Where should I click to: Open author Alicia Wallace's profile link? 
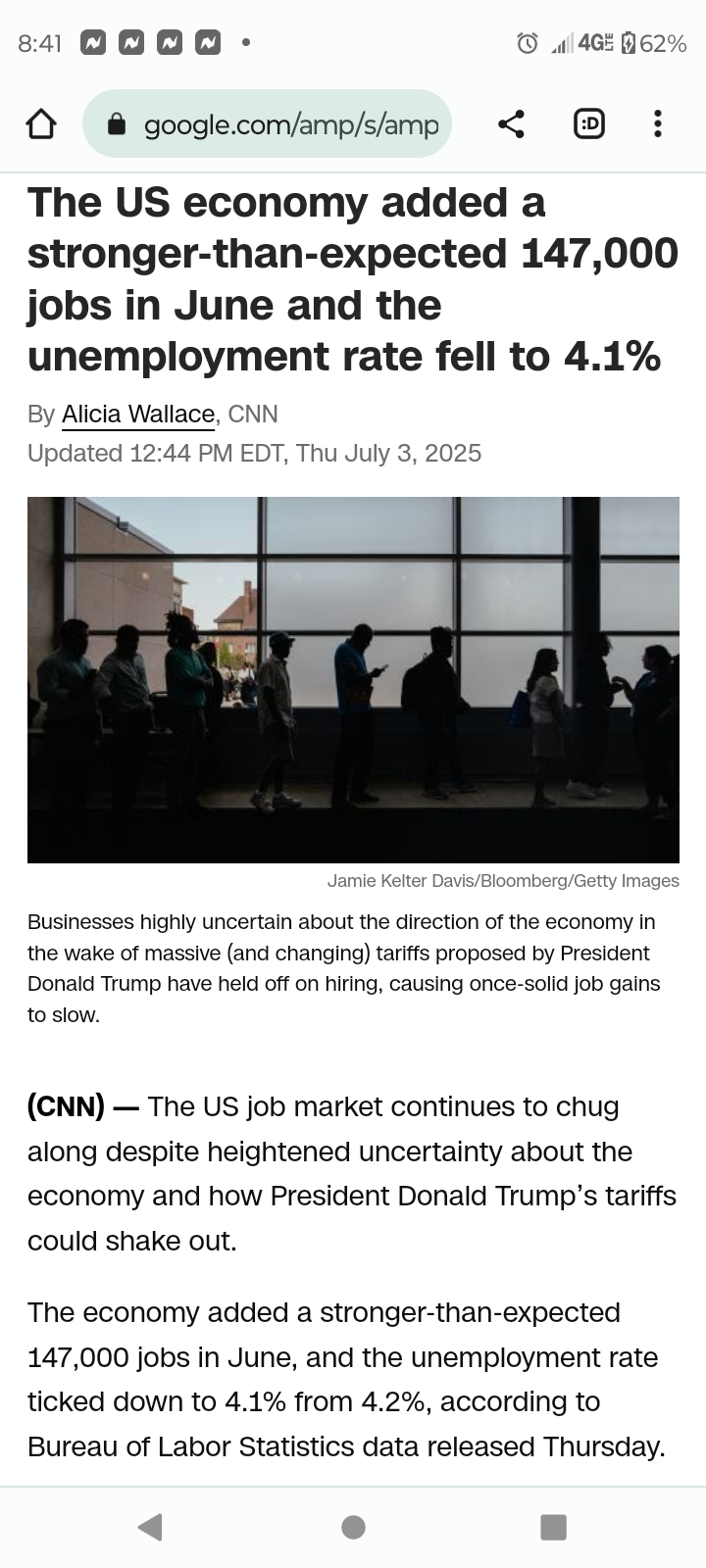click(x=138, y=415)
